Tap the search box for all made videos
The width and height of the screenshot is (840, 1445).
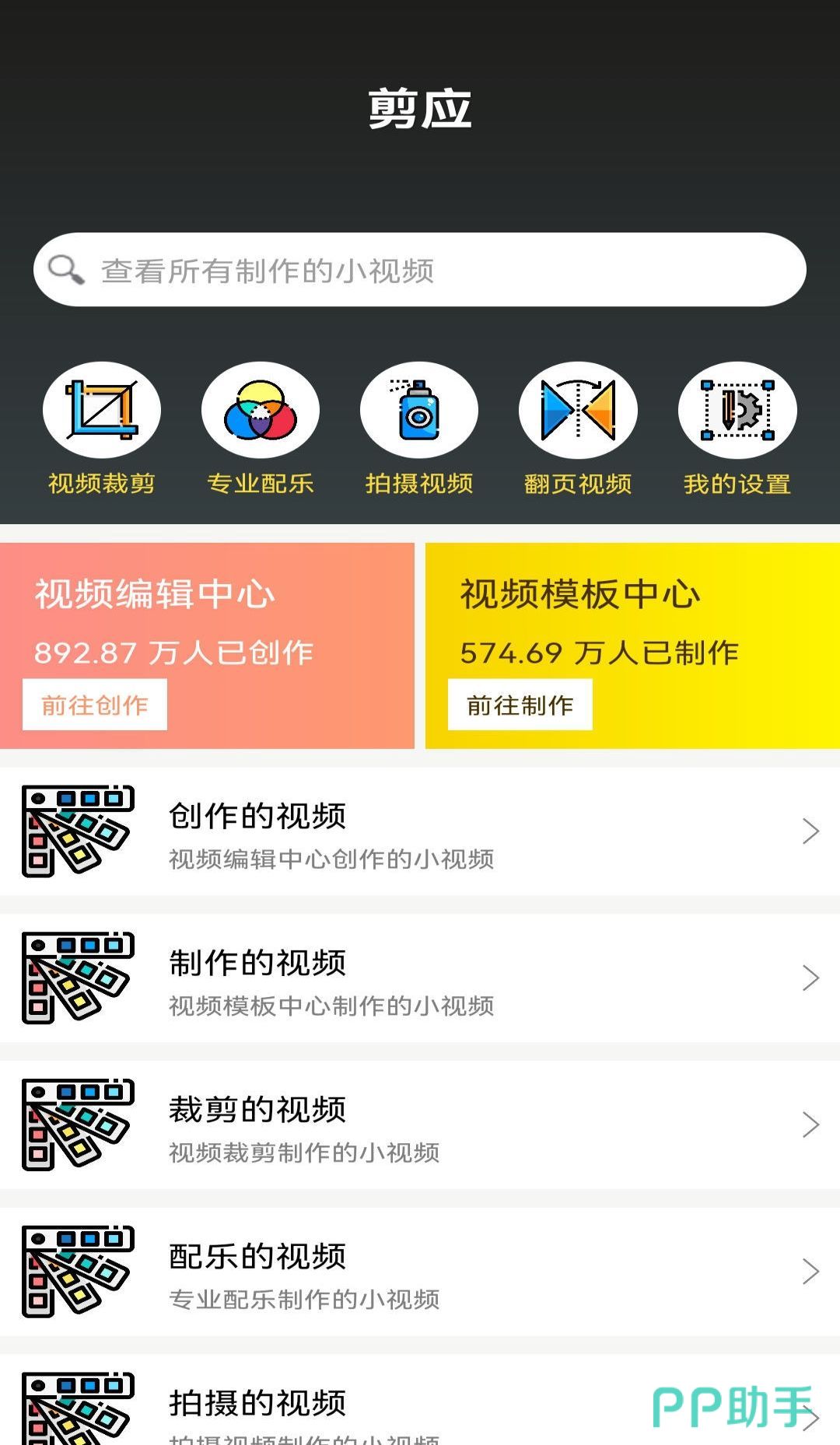point(420,270)
